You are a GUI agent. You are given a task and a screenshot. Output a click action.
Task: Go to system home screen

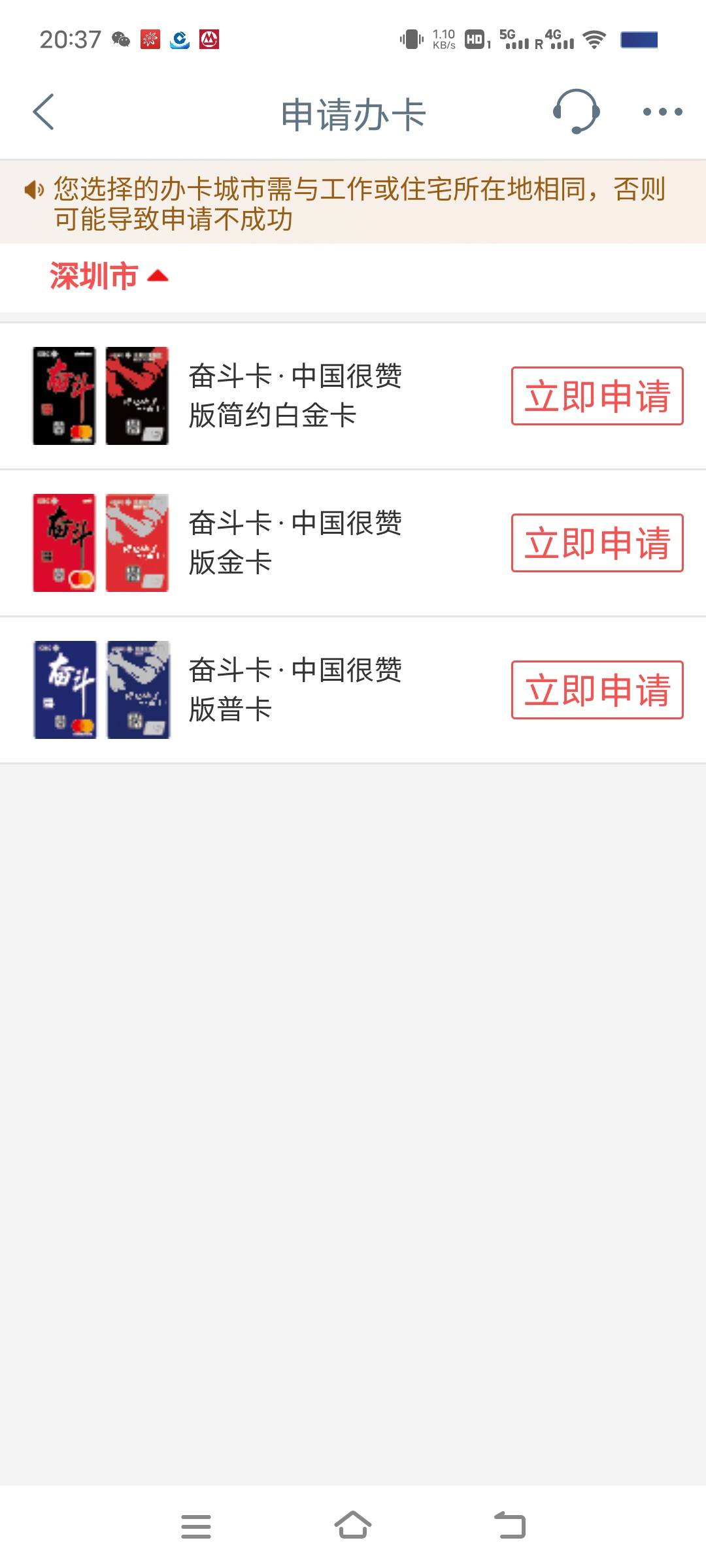(x=353, y=1526)
